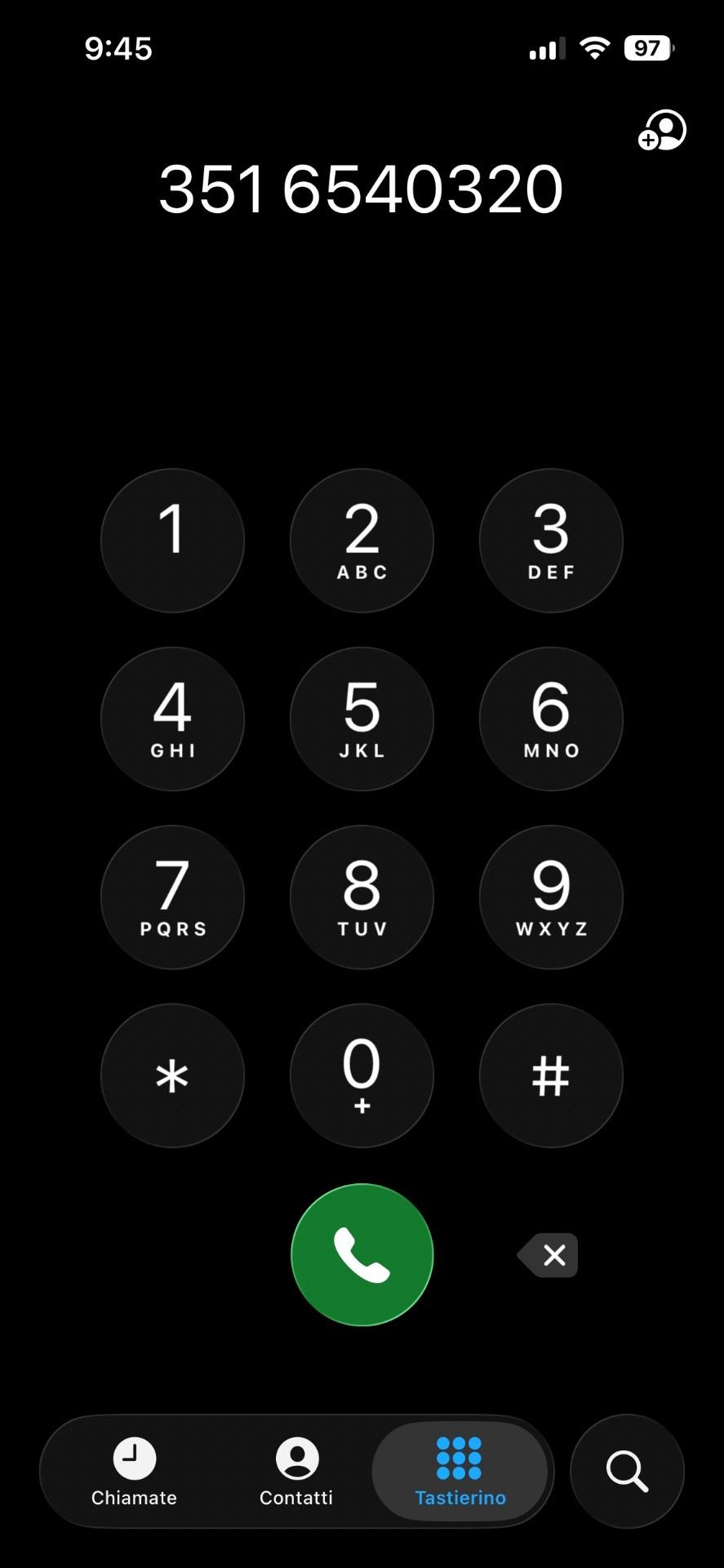724x1568 pixels.
Task: Dial the digit 5
Action: click(x=362, y=719)
